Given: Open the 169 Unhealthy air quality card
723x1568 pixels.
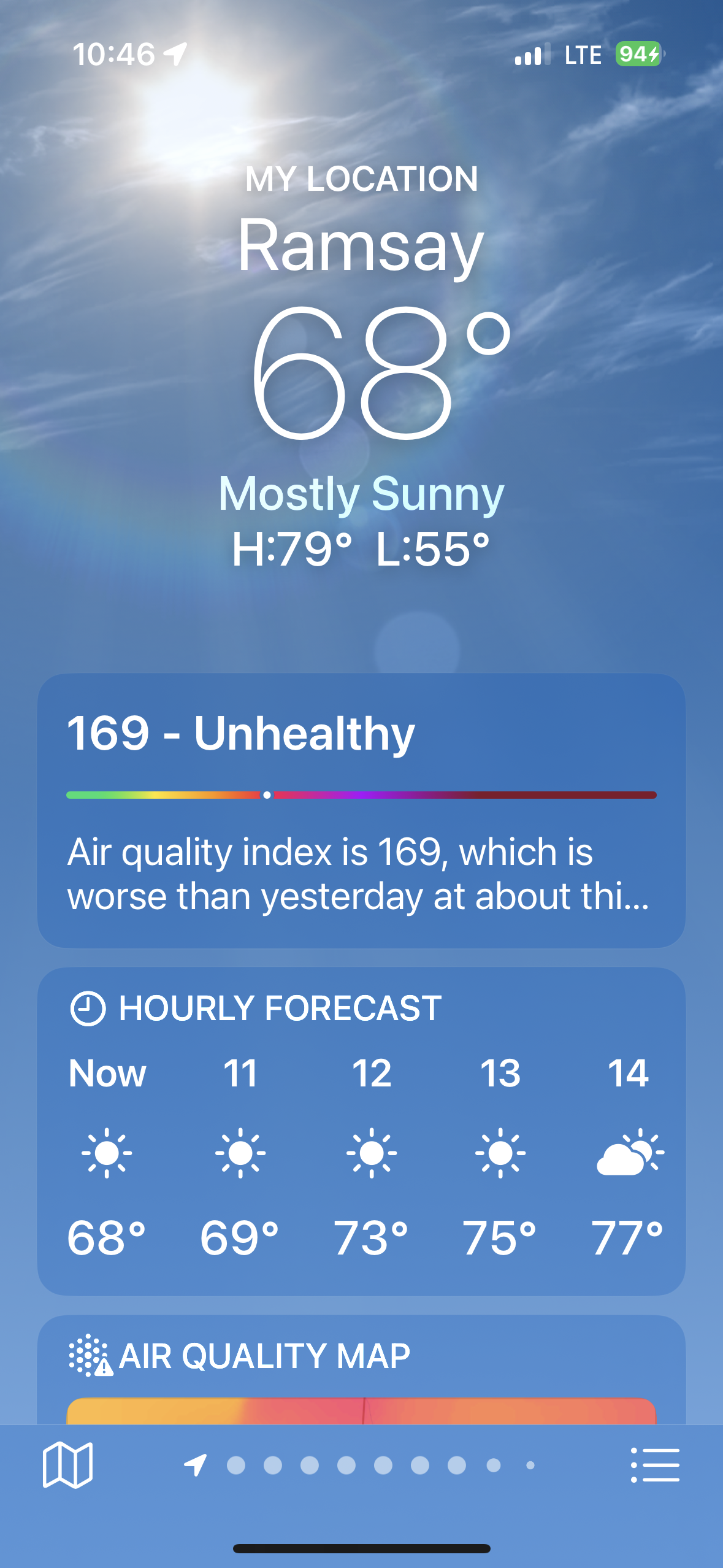Looking at the screenshot, I should pyautogui.click(x=361, y=810).
